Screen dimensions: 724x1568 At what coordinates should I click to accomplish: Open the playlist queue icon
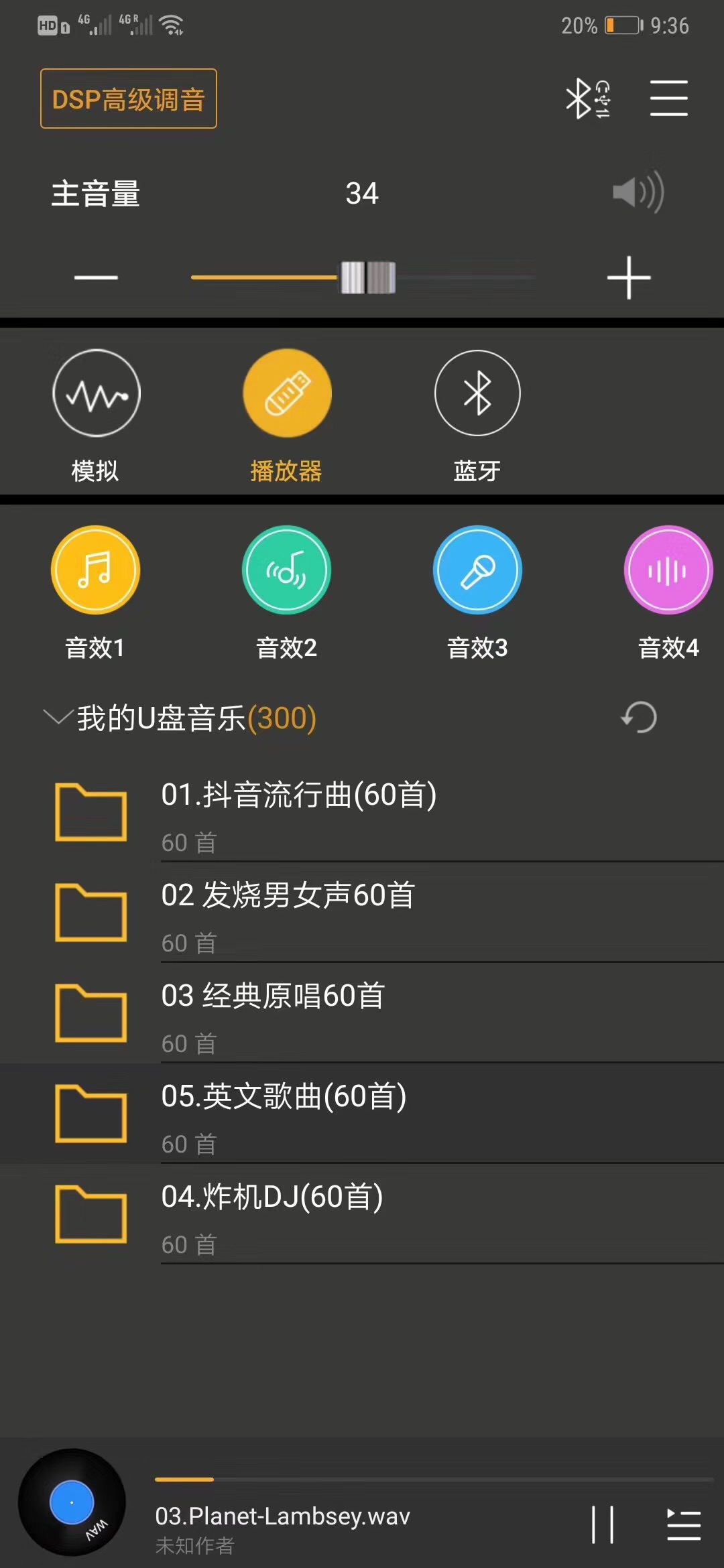tap(683, 1524)
